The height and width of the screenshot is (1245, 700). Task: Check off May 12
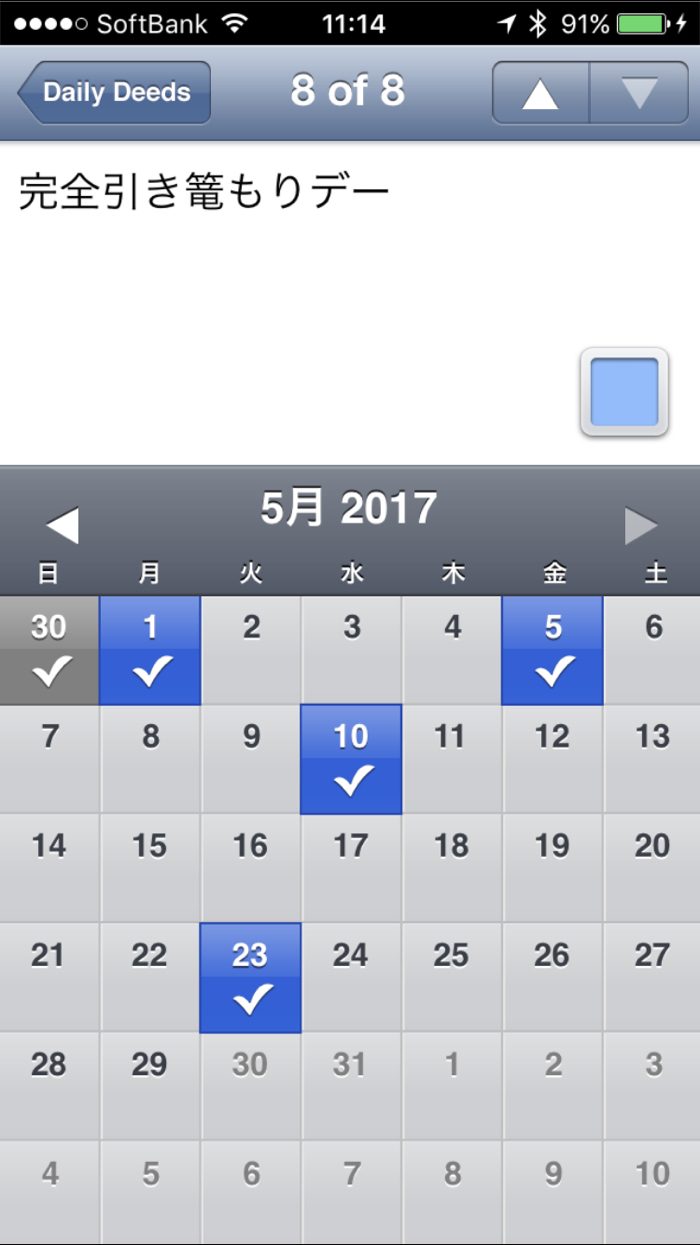(x=553, y=759)
